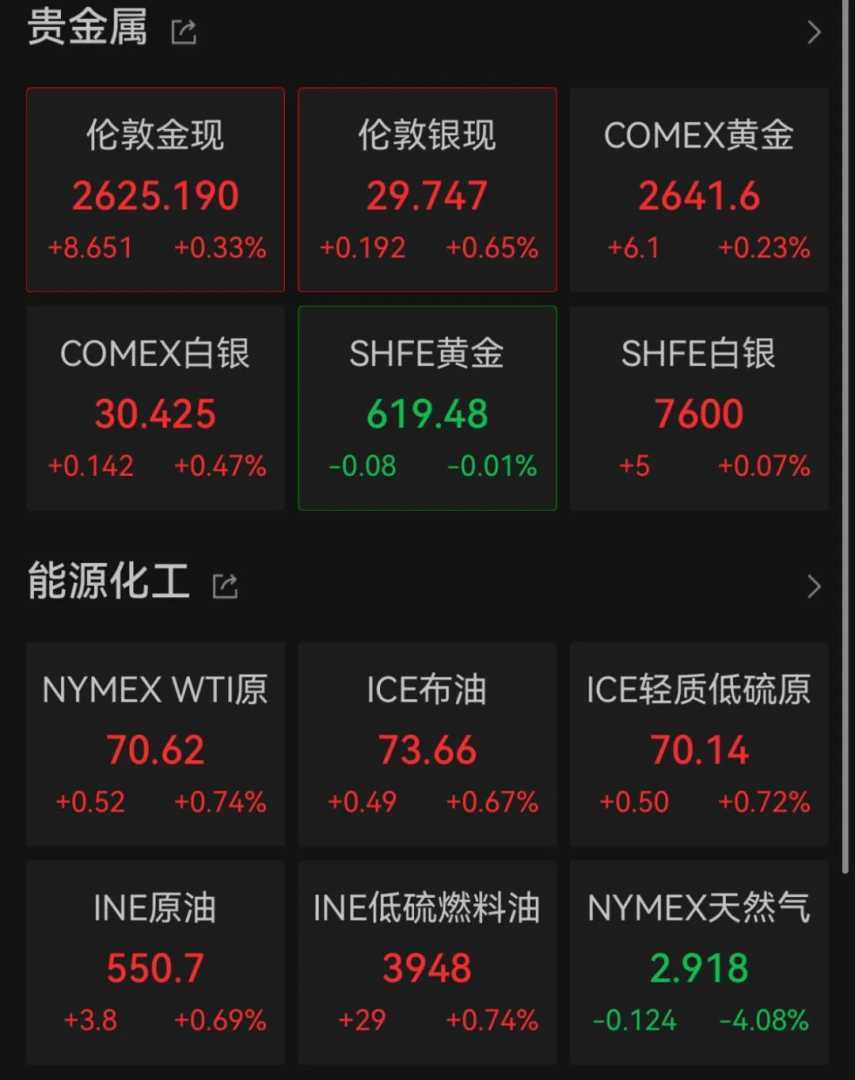Image resolution: width=855 pixels, height=1080 pixels.
Task: Open the INE低硫燃料油 card
Action: (x=427, y=962)
